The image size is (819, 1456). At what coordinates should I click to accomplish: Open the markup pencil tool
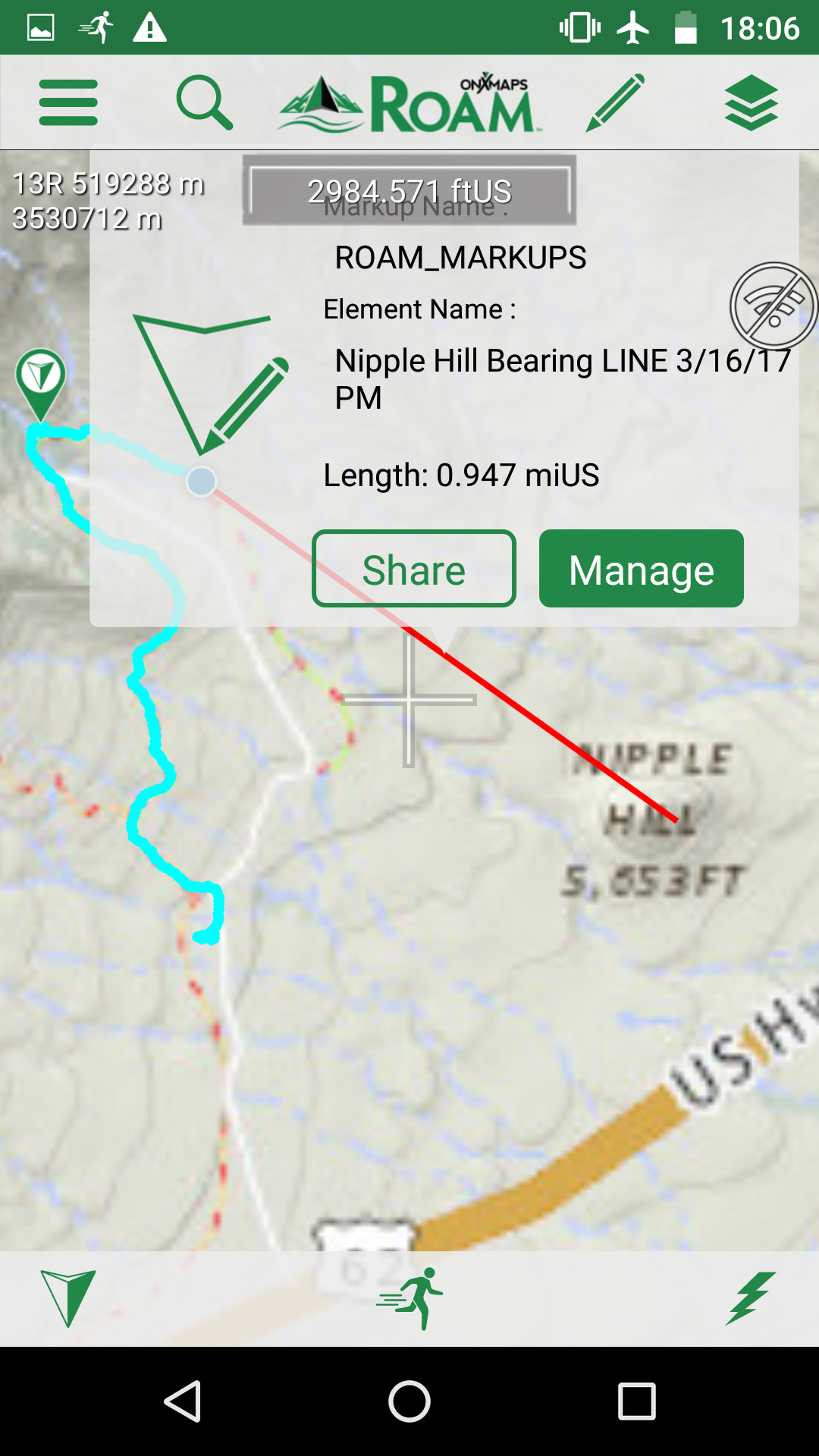click(616, 102)
